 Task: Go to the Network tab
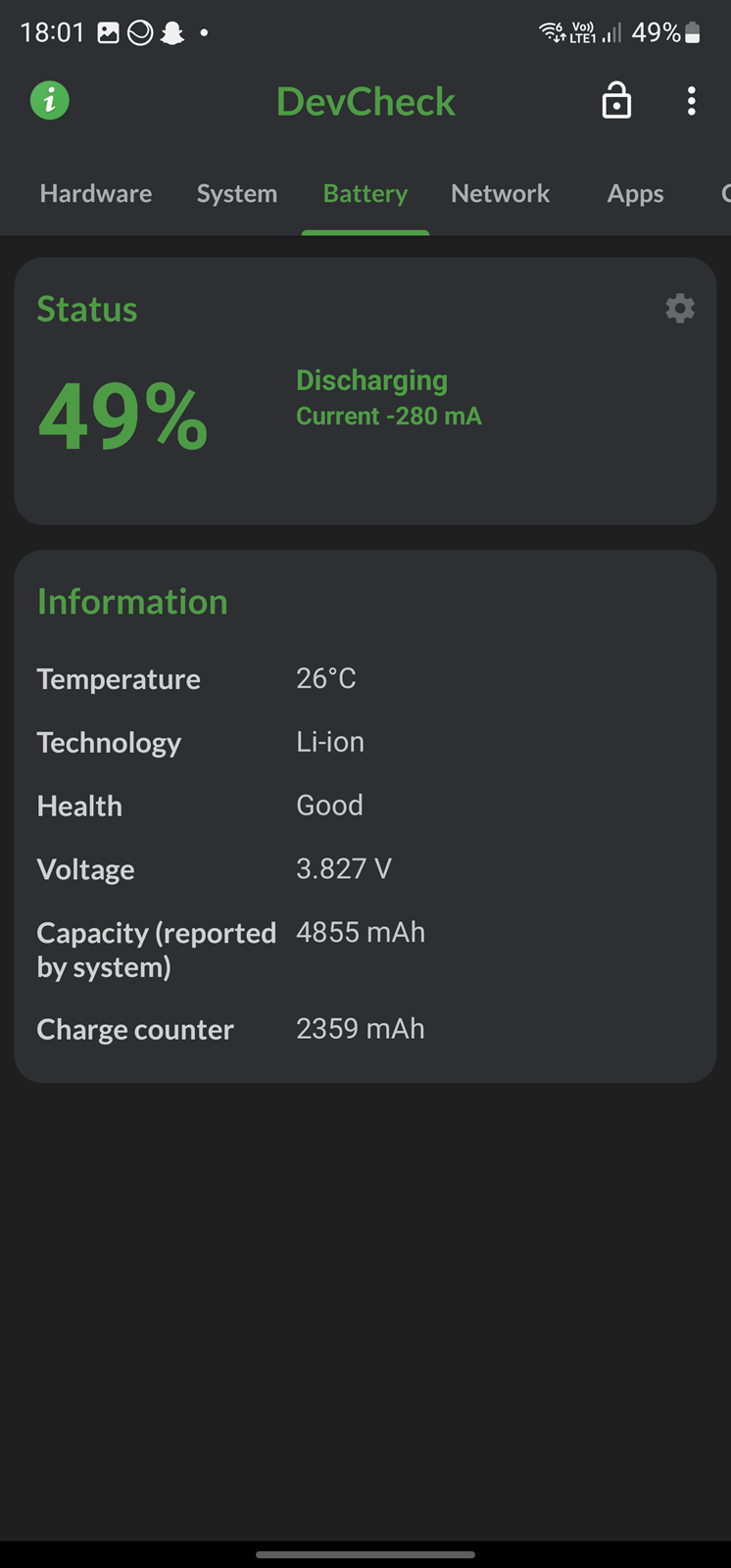pos(501,193)
